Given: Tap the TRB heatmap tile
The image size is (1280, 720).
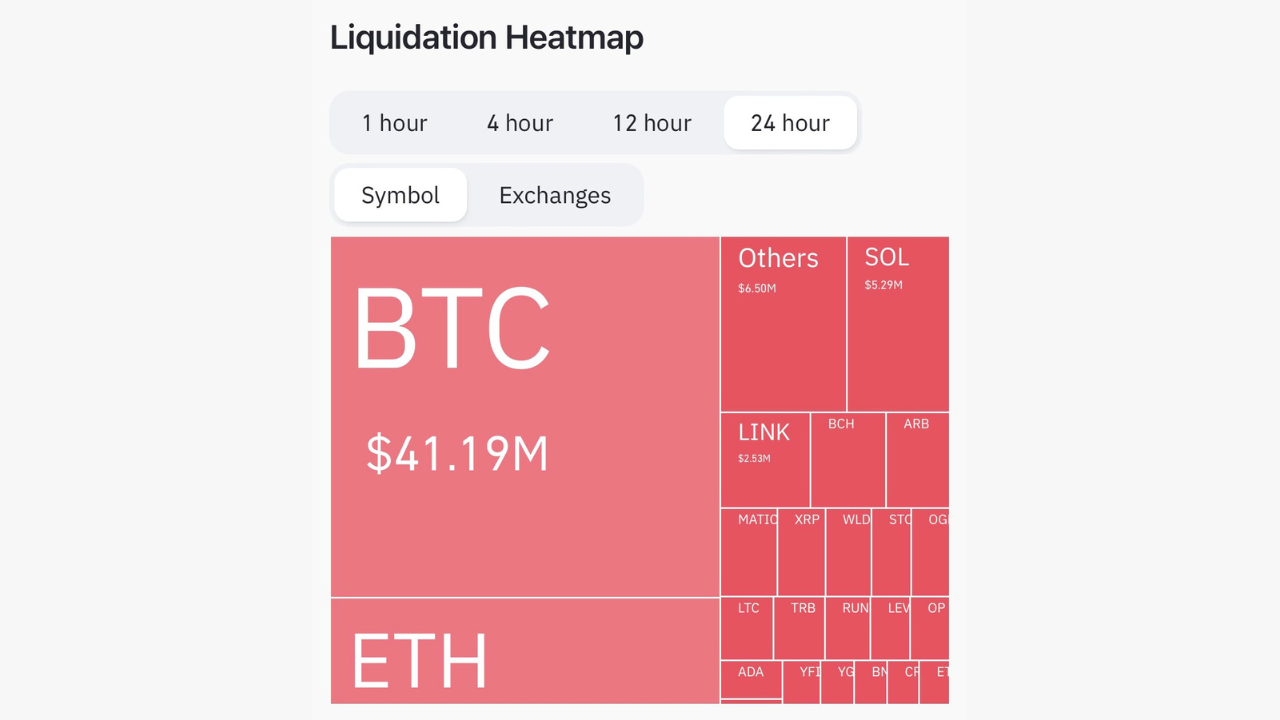Looking at the screenshot, I should [x=799, y=629].
